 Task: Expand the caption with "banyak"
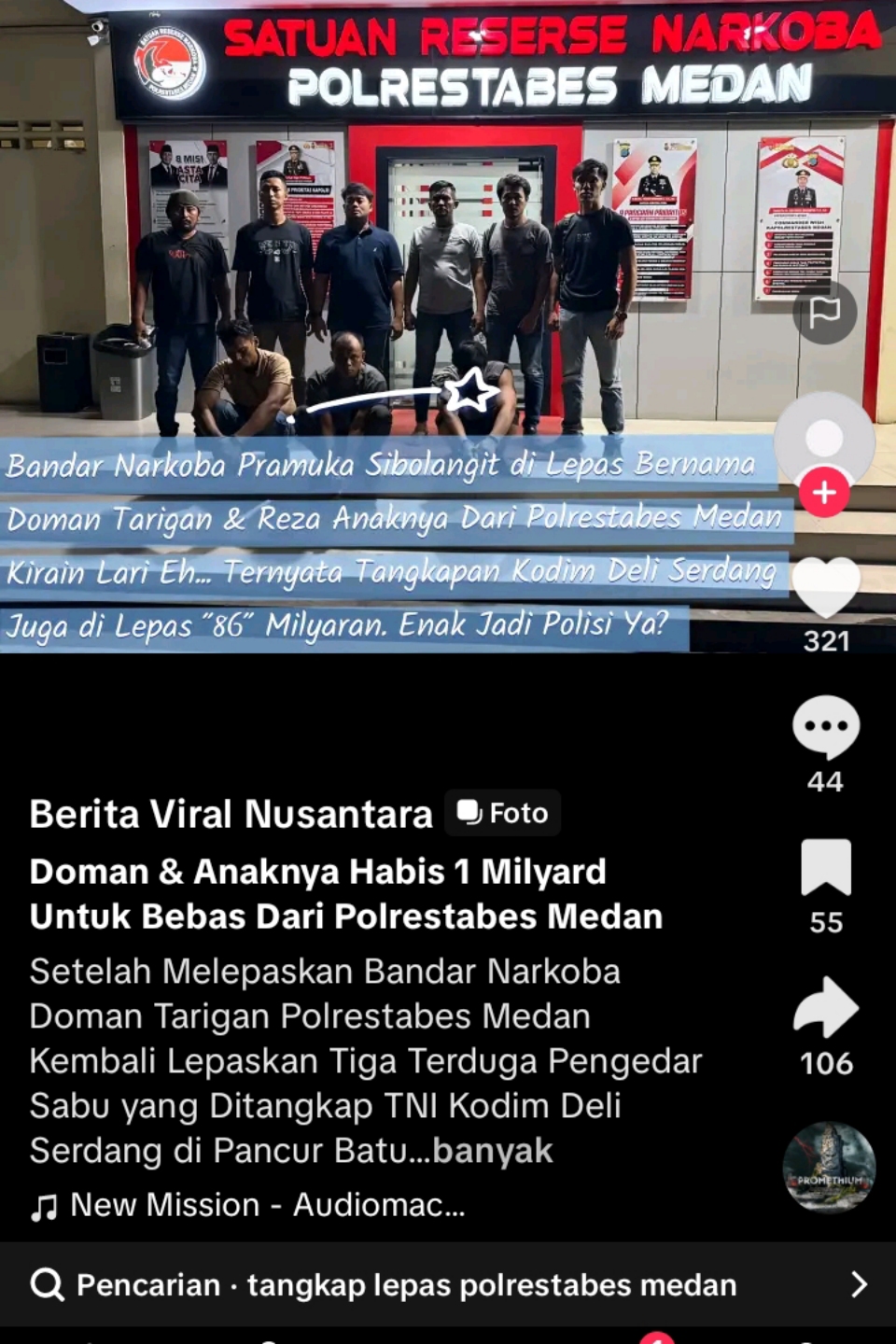(493, 1152)
